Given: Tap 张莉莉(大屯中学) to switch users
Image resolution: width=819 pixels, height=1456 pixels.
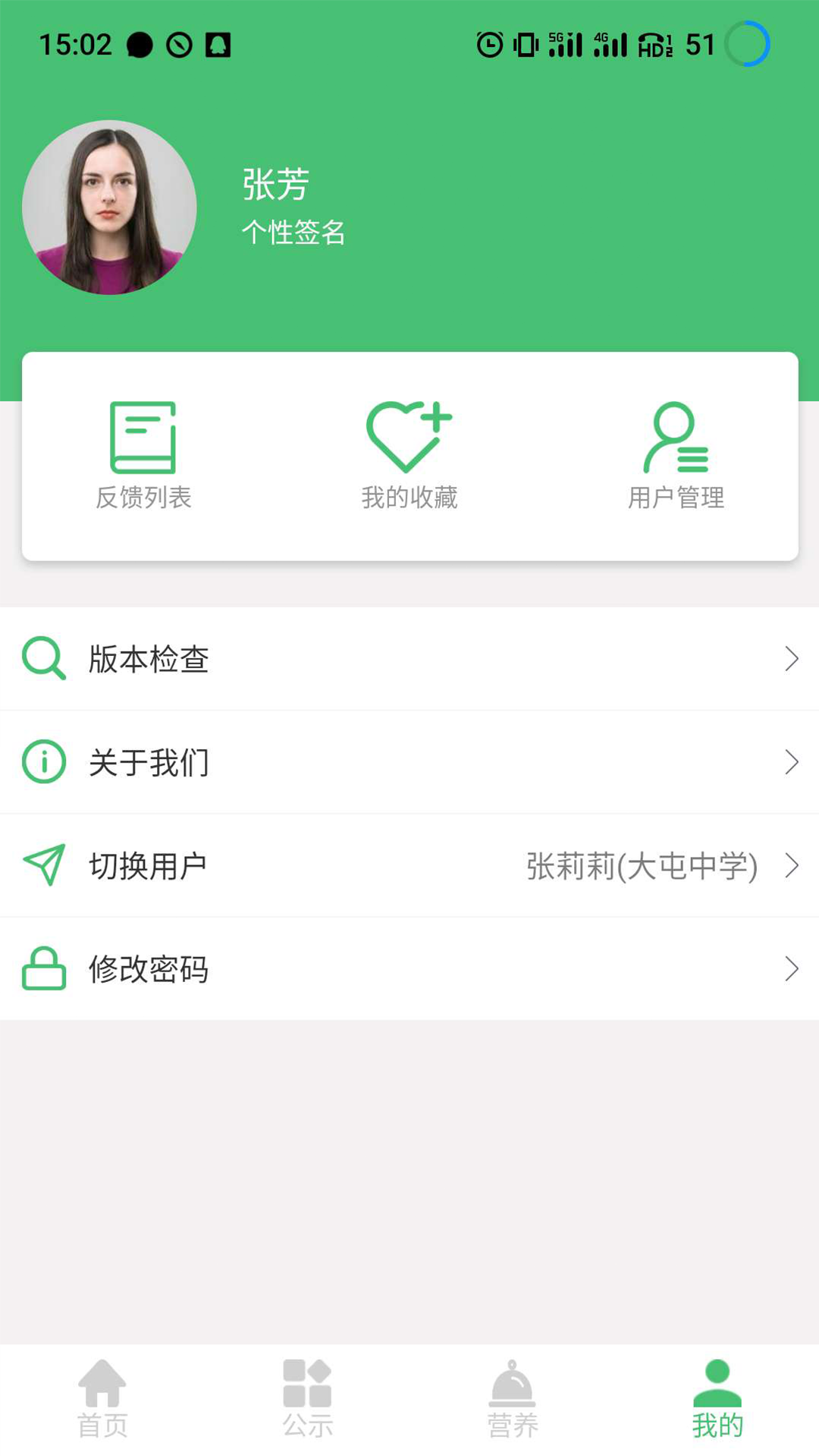Looking at the screenshot, I should pos(641,865).
